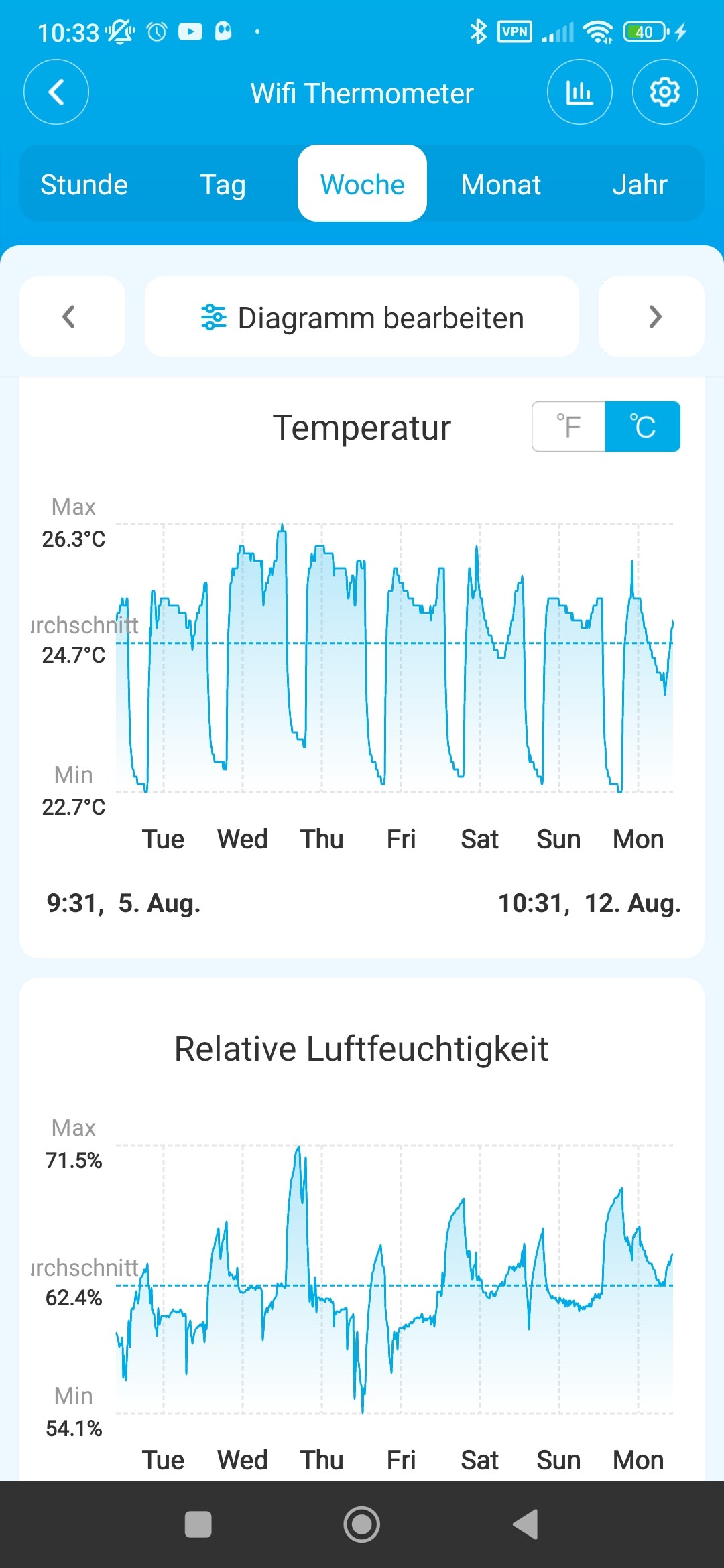Screen dimensions: 724x1568
Task: Tap Diagramm bearbeiten
Action: [362, 317]
